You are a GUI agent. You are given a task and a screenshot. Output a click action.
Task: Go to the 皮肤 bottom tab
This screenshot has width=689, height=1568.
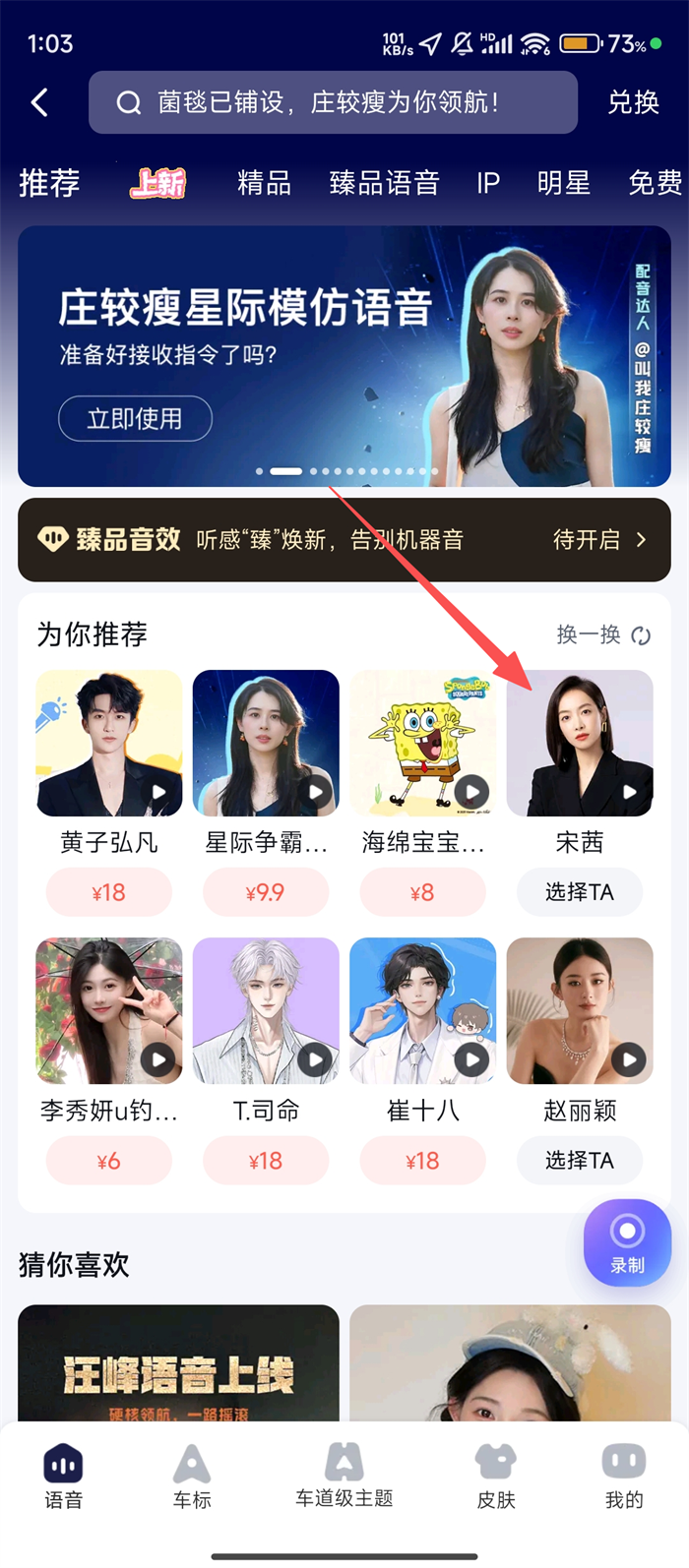click(x=496, y=1476)
